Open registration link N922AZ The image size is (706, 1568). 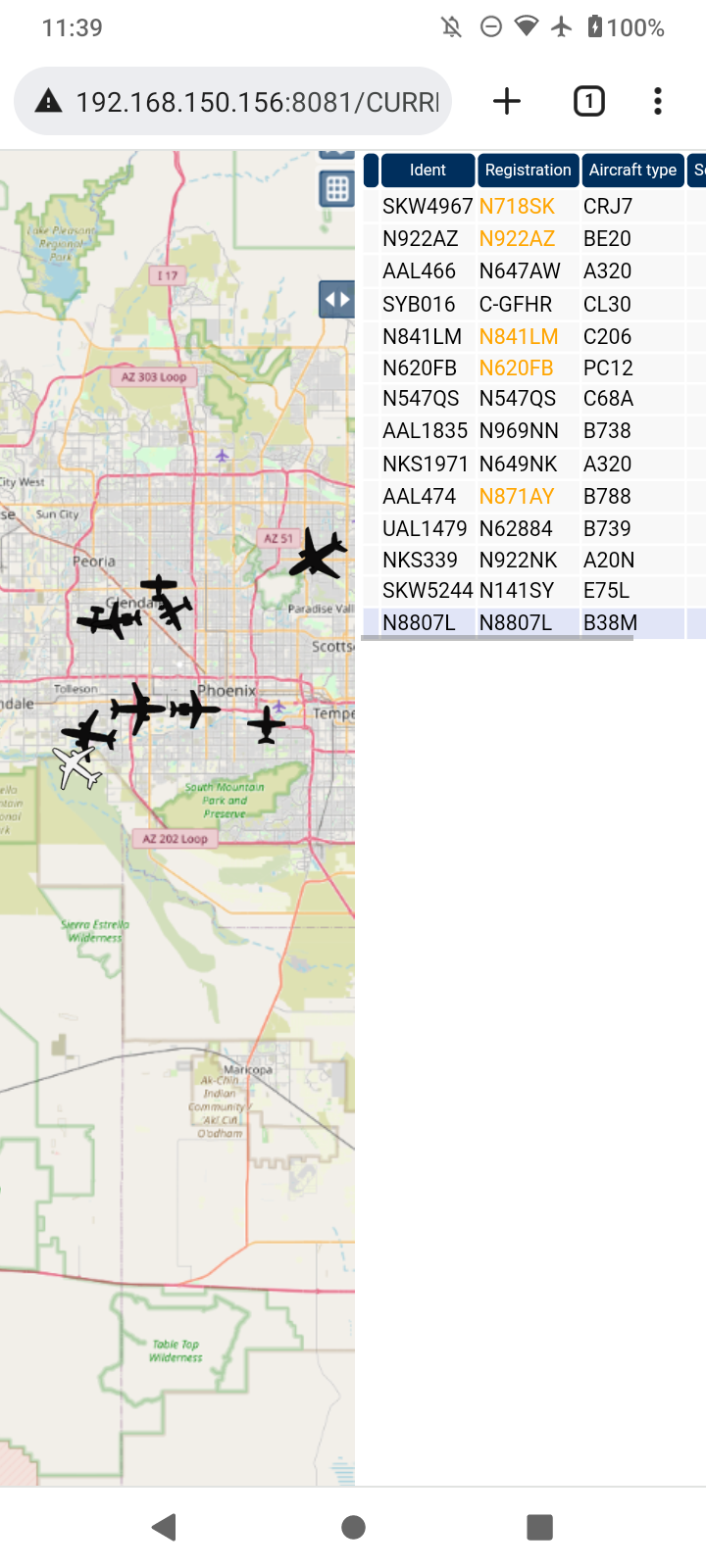(517, 239)
